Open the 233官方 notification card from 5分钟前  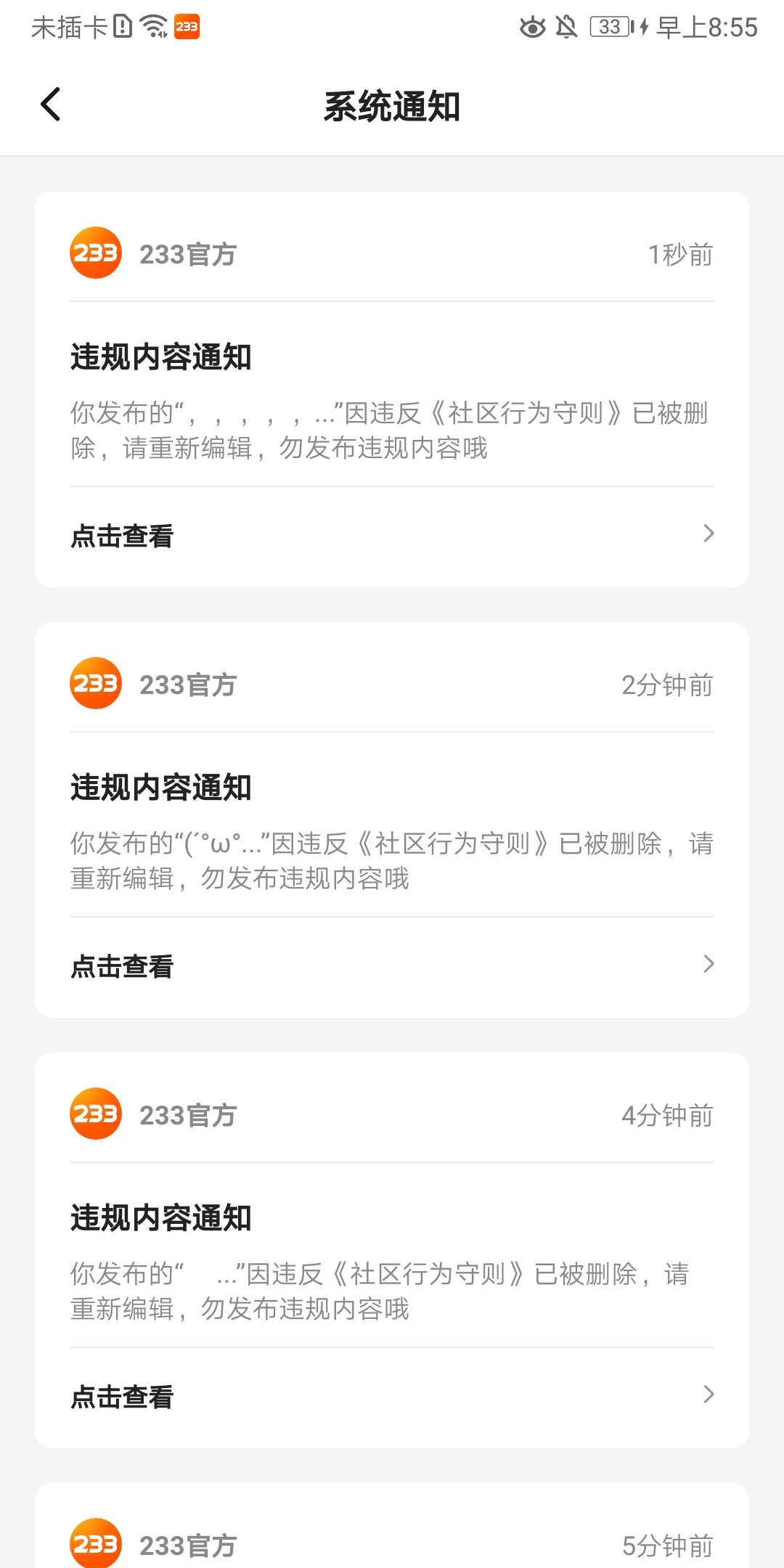point(392,1526)
